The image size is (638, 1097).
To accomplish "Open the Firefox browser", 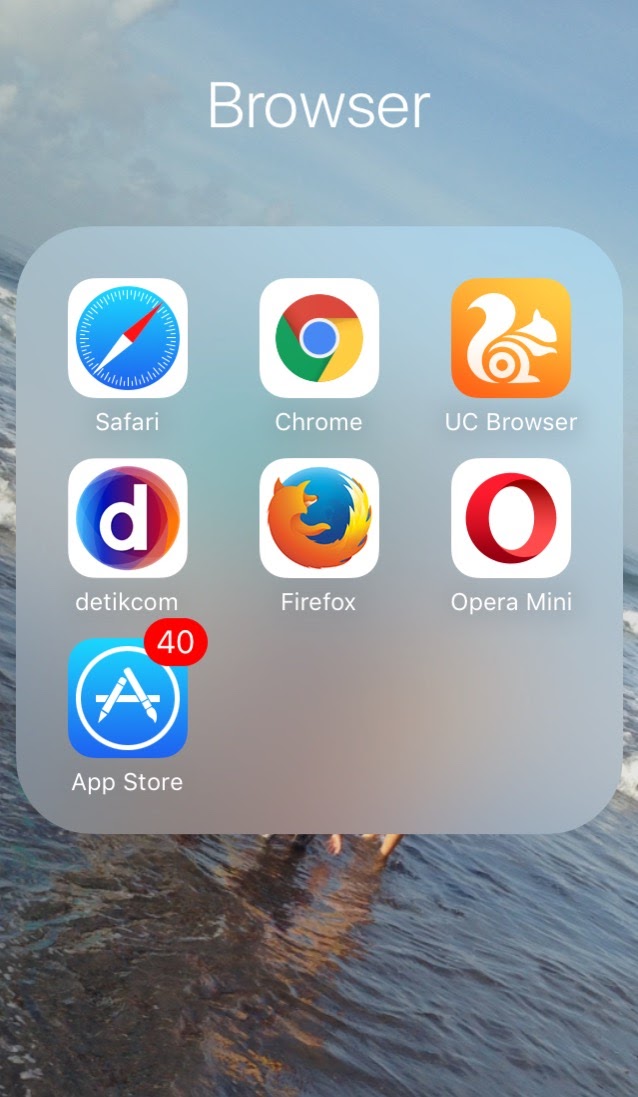I will (x=319, y=518).
